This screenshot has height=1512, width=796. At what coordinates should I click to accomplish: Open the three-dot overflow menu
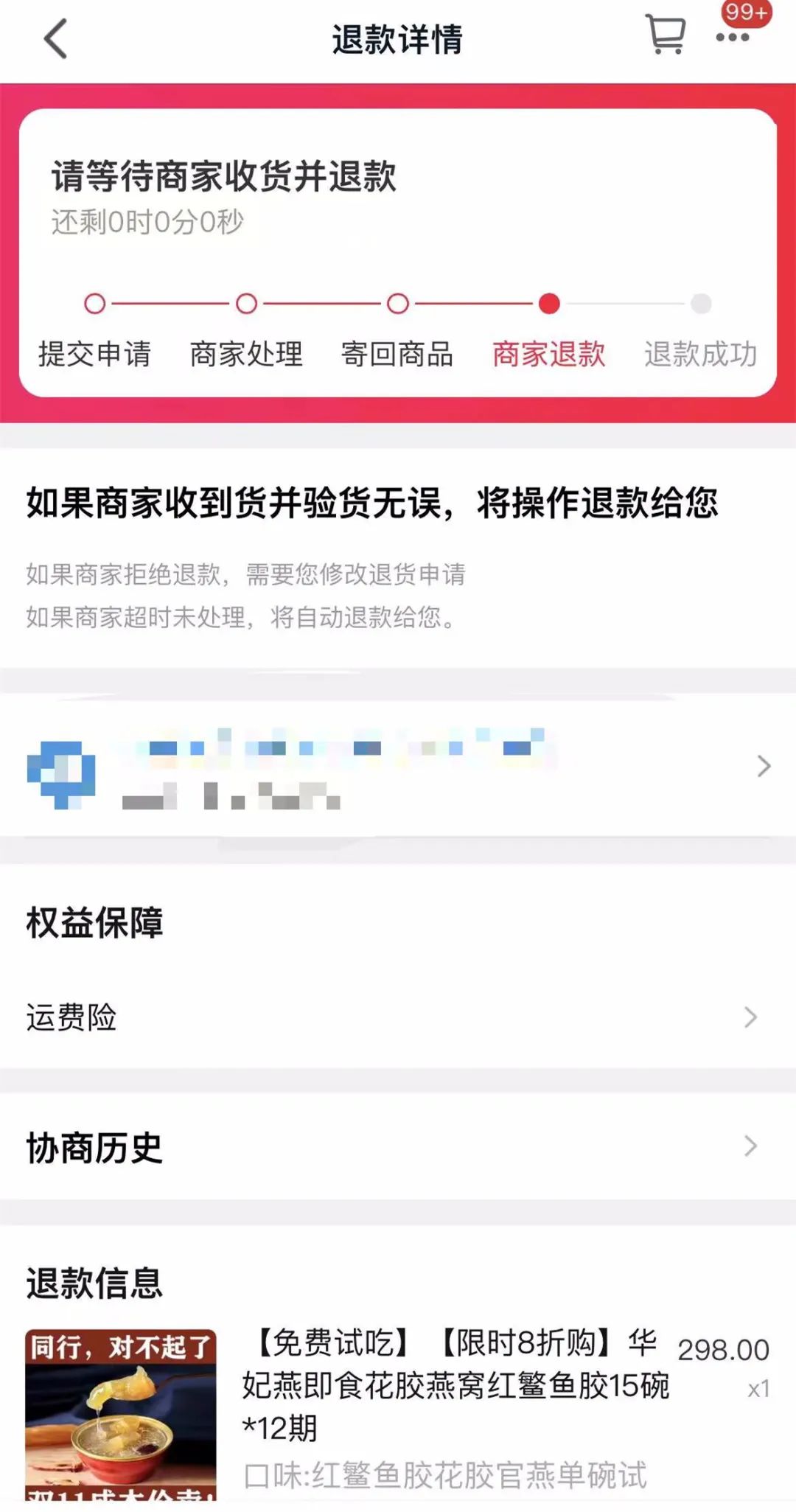[733, 38]
